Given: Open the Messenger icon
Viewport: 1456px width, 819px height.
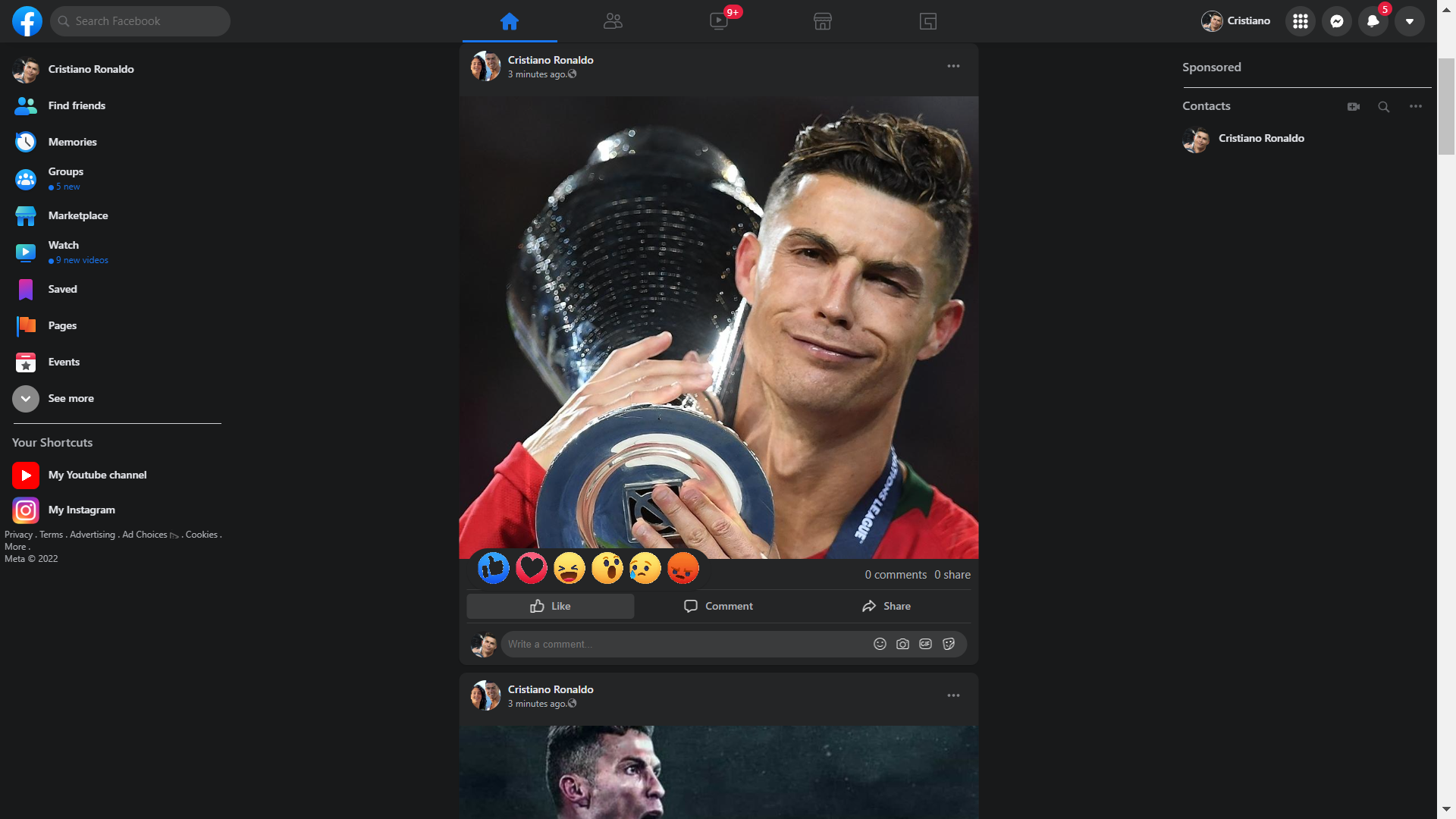Looking at the screenshot, I should pos(1337,21).
